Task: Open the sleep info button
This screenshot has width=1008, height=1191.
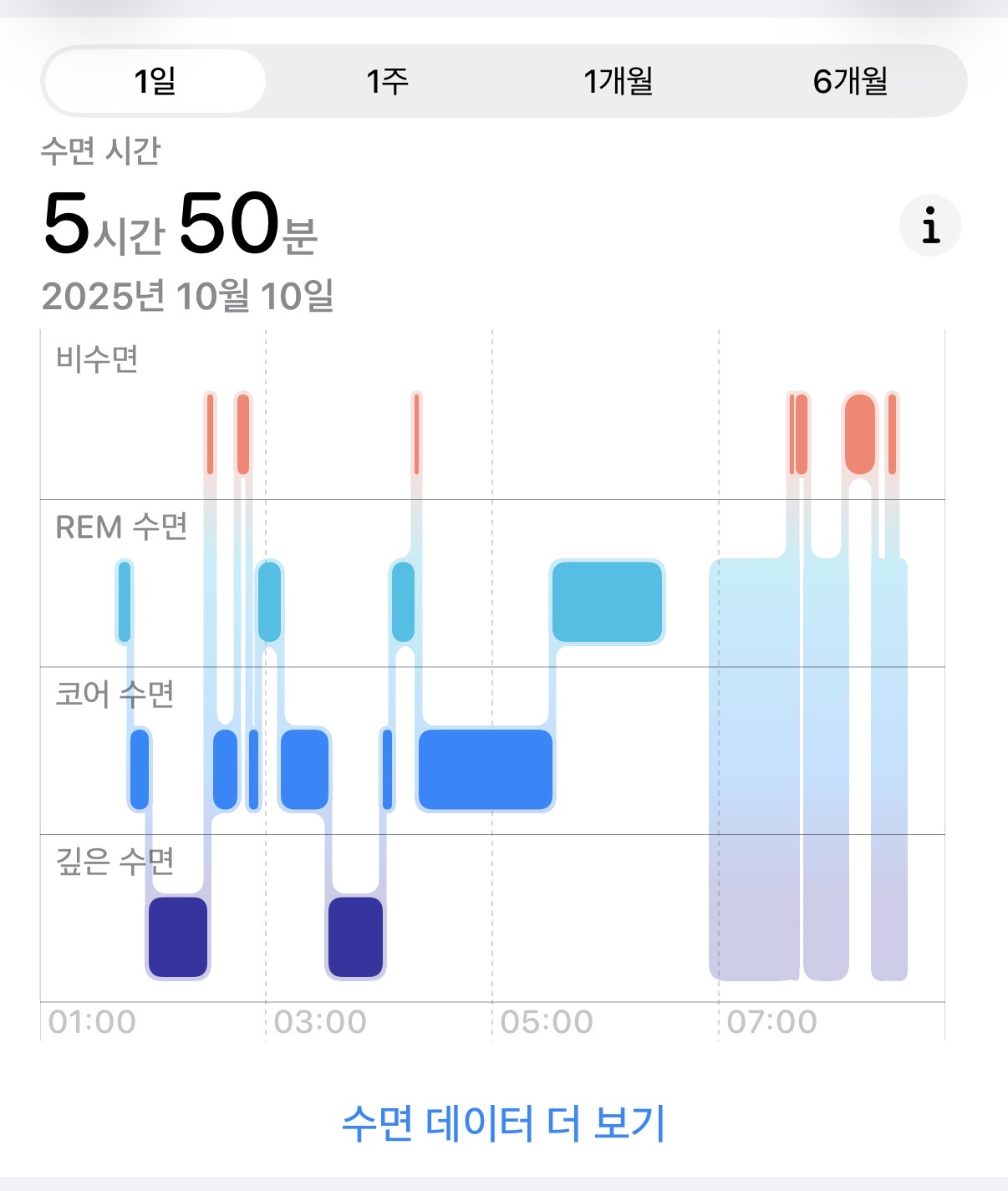Action: pos(930,226)
